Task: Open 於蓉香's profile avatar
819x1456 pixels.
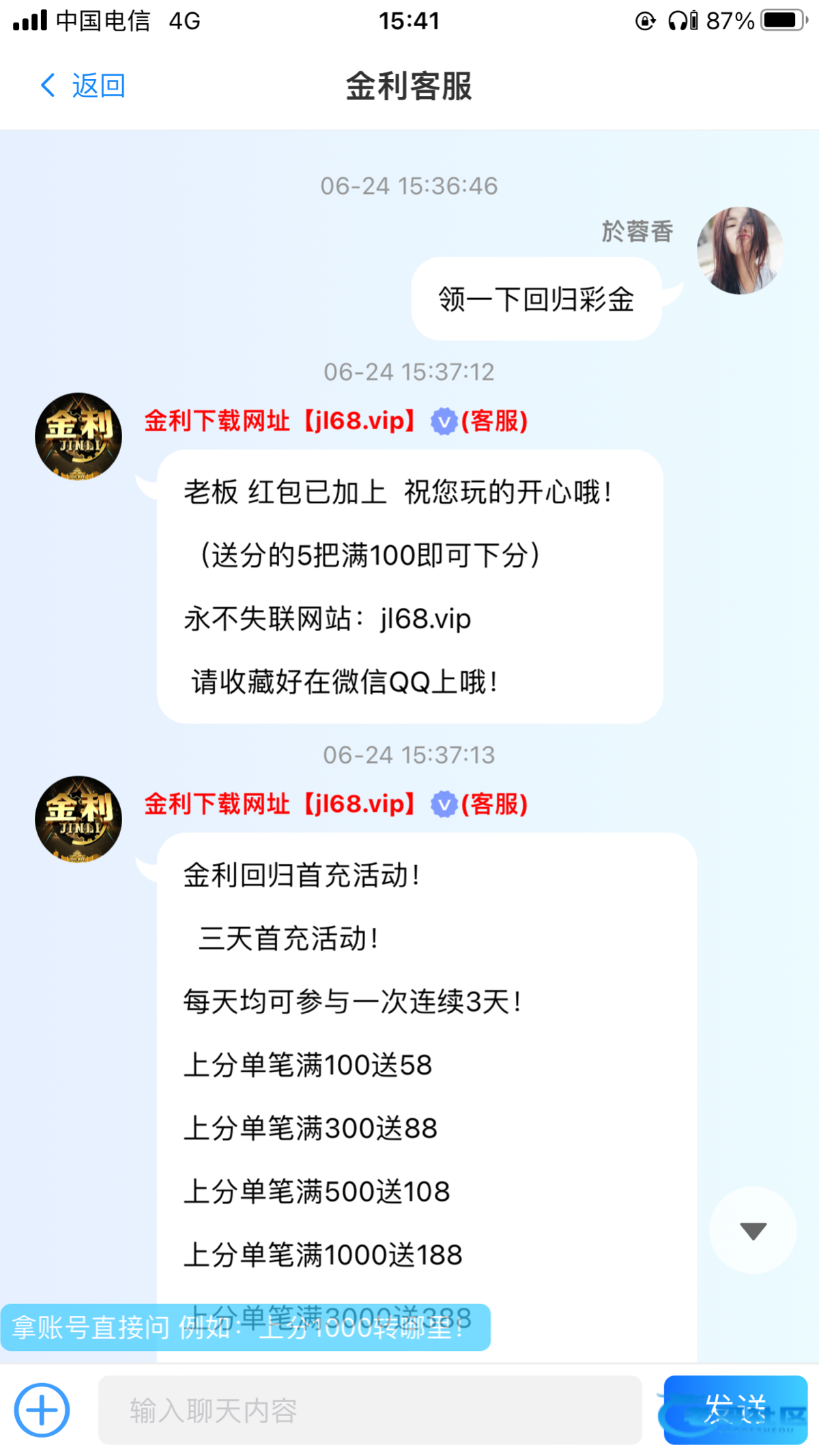Action: [x=739, y=251]
